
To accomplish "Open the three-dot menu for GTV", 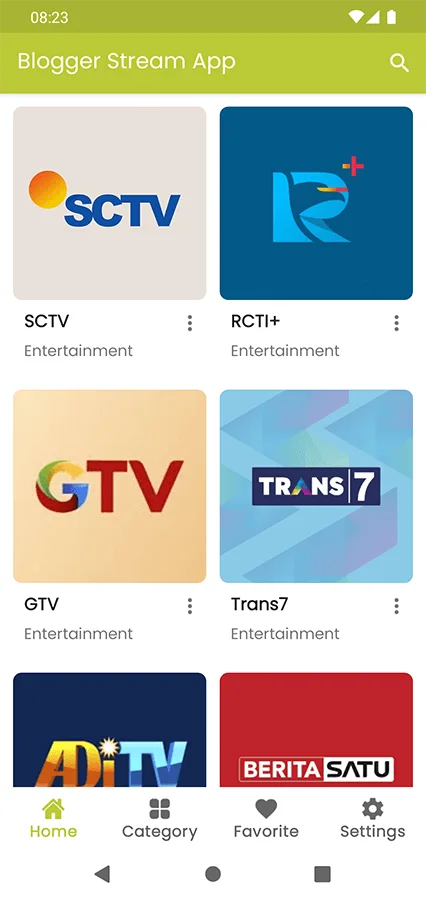I will (x=189, y=606).
